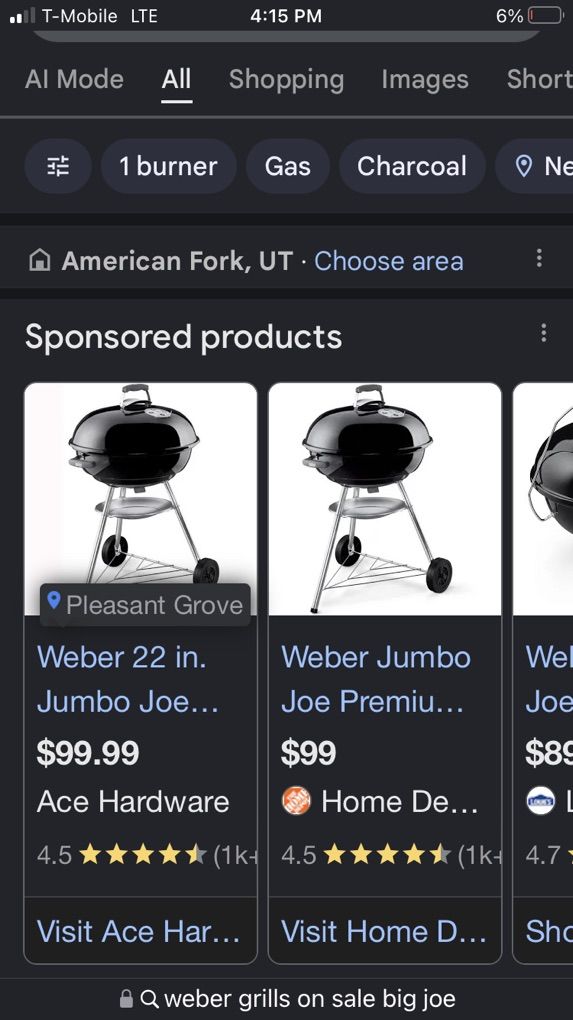The height and width of the screenshot is (1020, 573).
Task: Switch to the Shopping tab
Action: [286, 79]
